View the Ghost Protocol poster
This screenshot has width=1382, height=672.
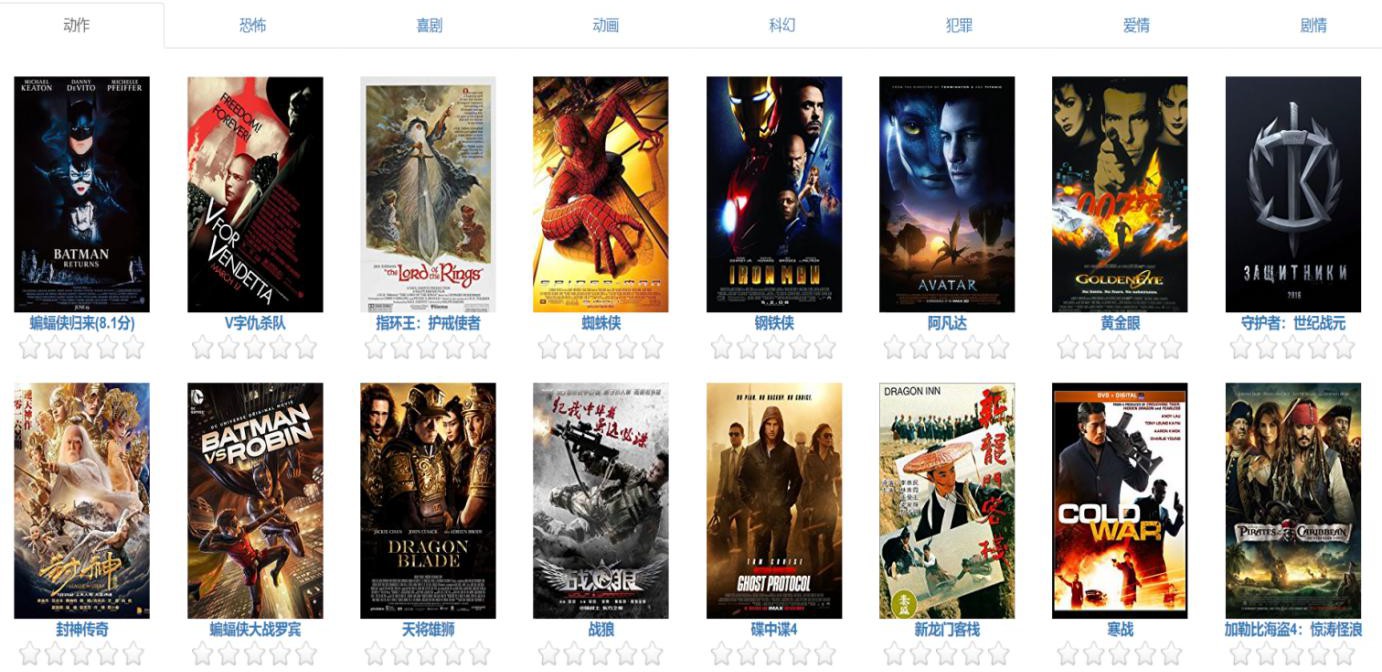[x=774, y=500]
